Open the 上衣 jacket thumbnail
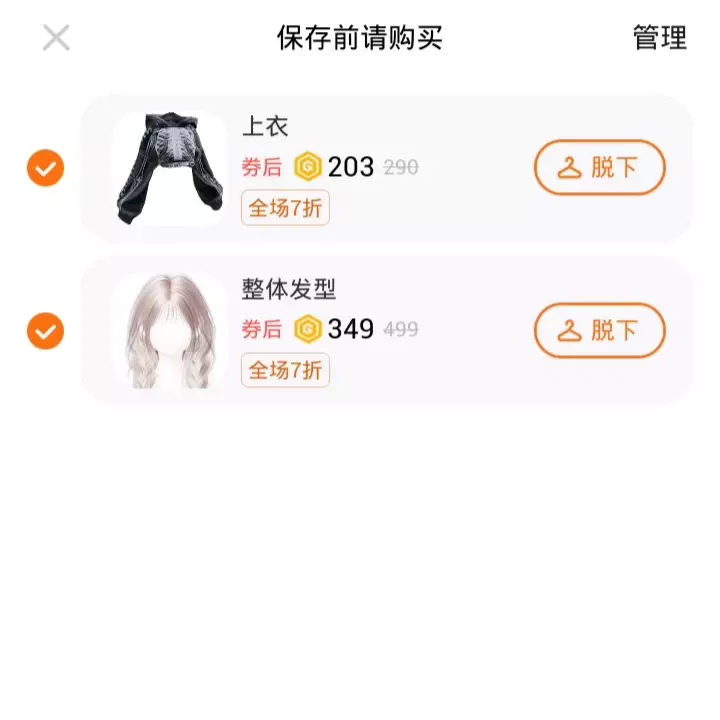Viewport: 720px width, 720px height. point(170,168)
